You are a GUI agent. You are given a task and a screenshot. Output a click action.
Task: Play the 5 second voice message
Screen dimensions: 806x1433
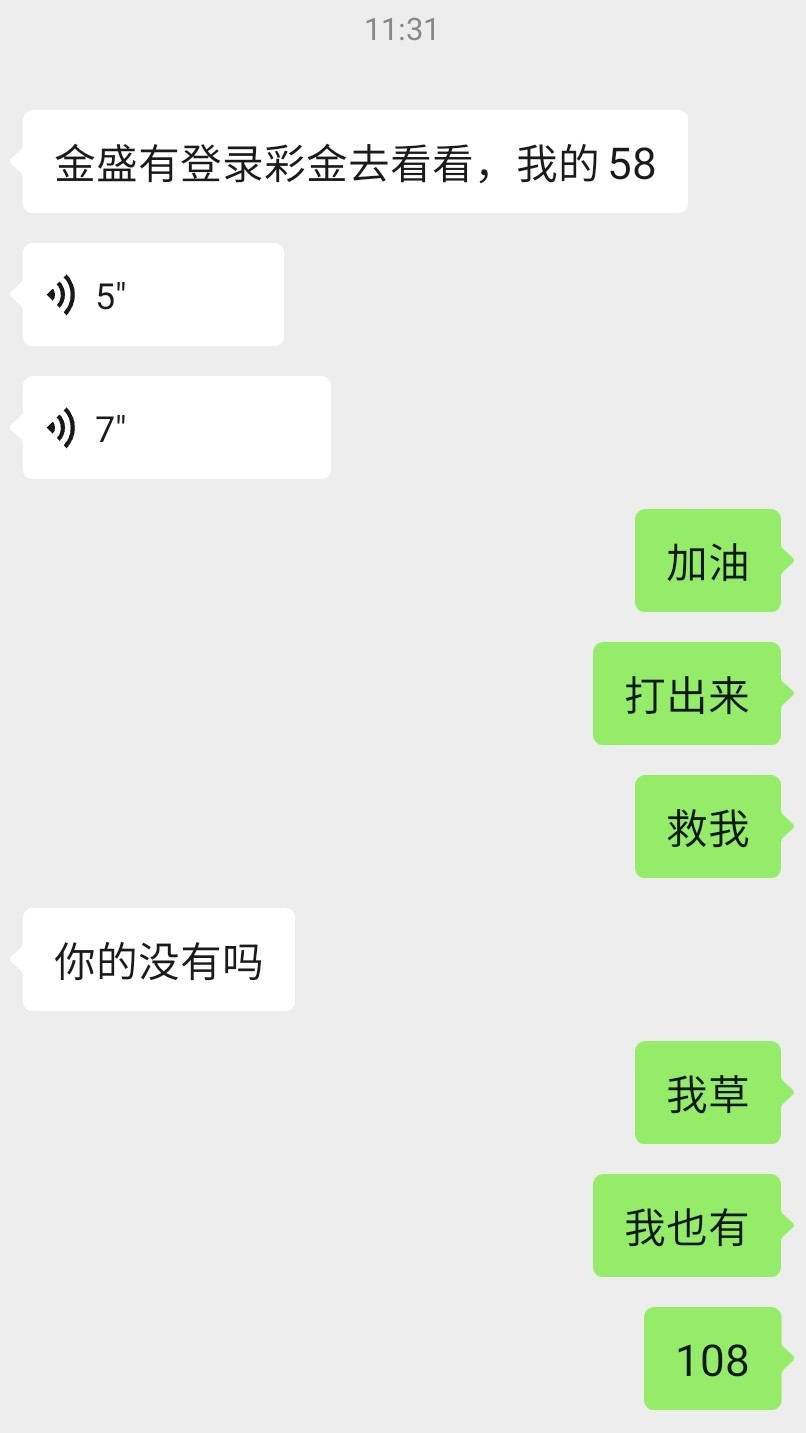click(x=150, y=293)
